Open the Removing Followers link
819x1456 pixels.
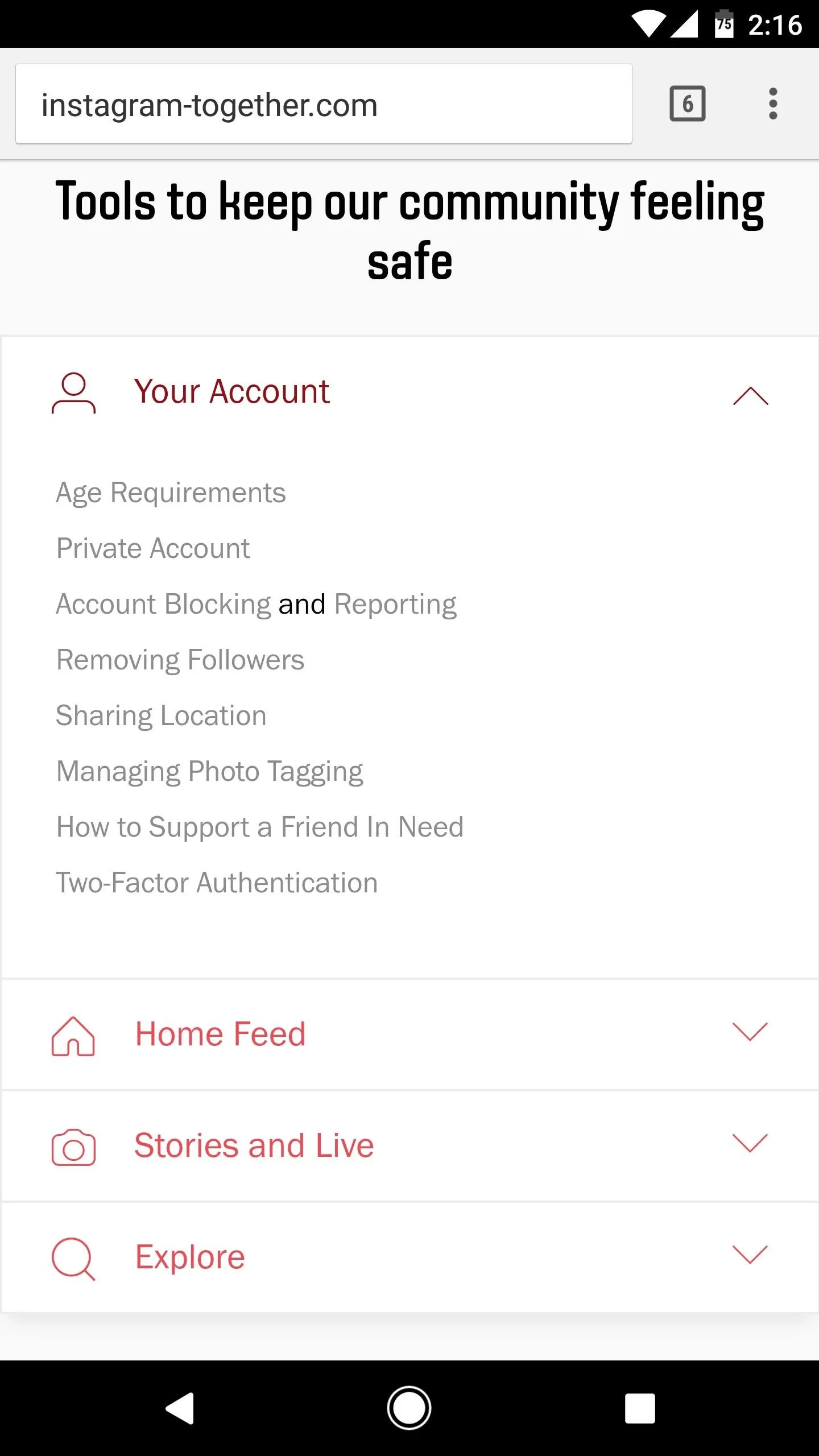click(x=180, y=660)
